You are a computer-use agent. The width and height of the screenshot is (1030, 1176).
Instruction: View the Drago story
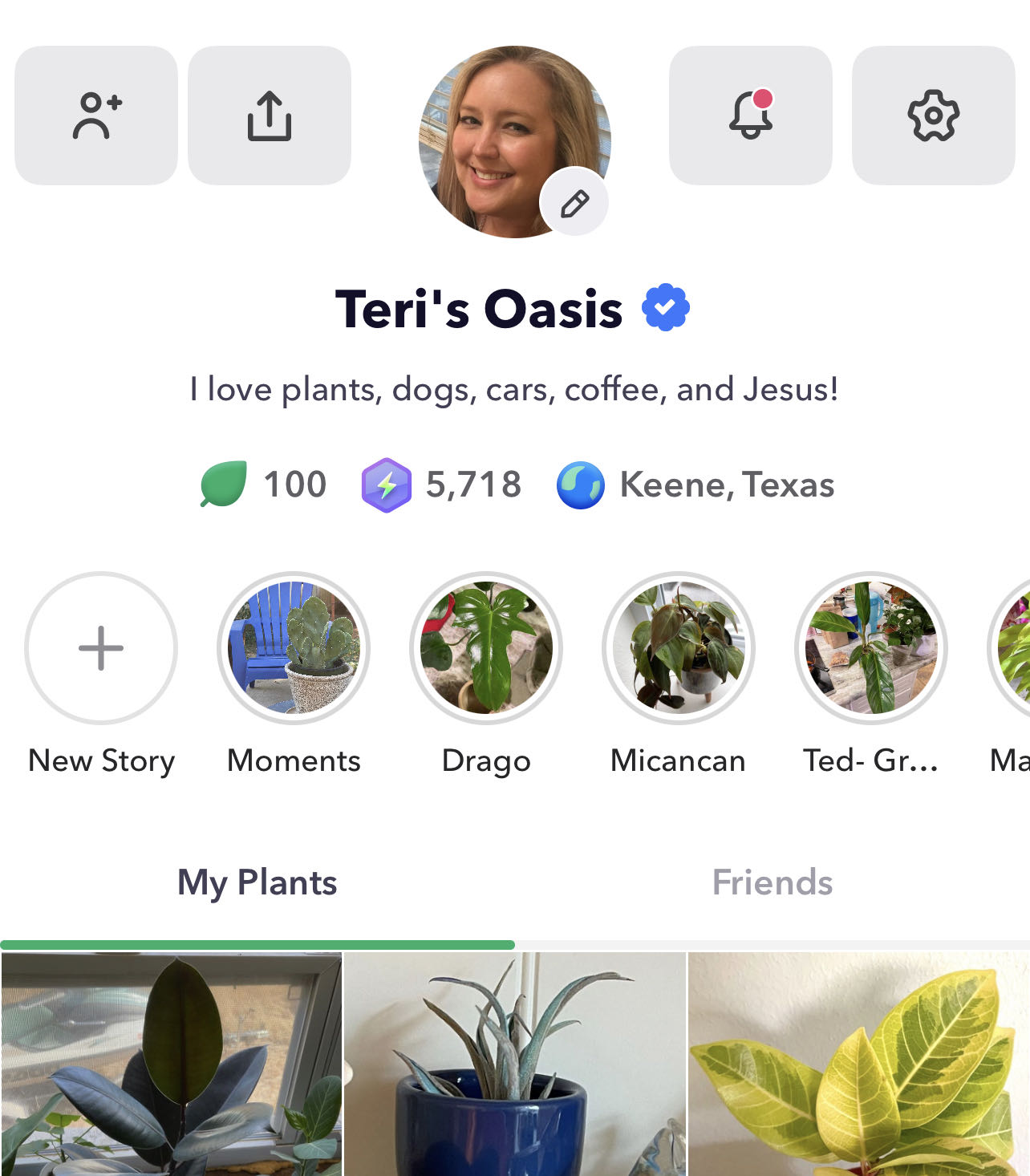click(x=486, y=648)
